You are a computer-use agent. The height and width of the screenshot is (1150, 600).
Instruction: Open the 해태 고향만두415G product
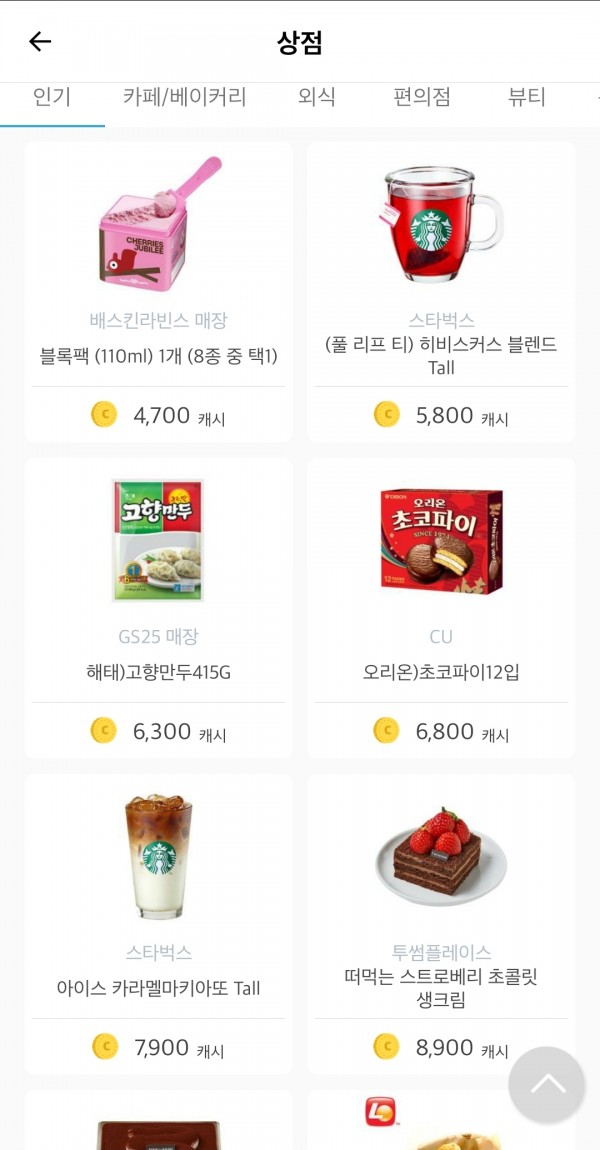click(x=159, y=607)
